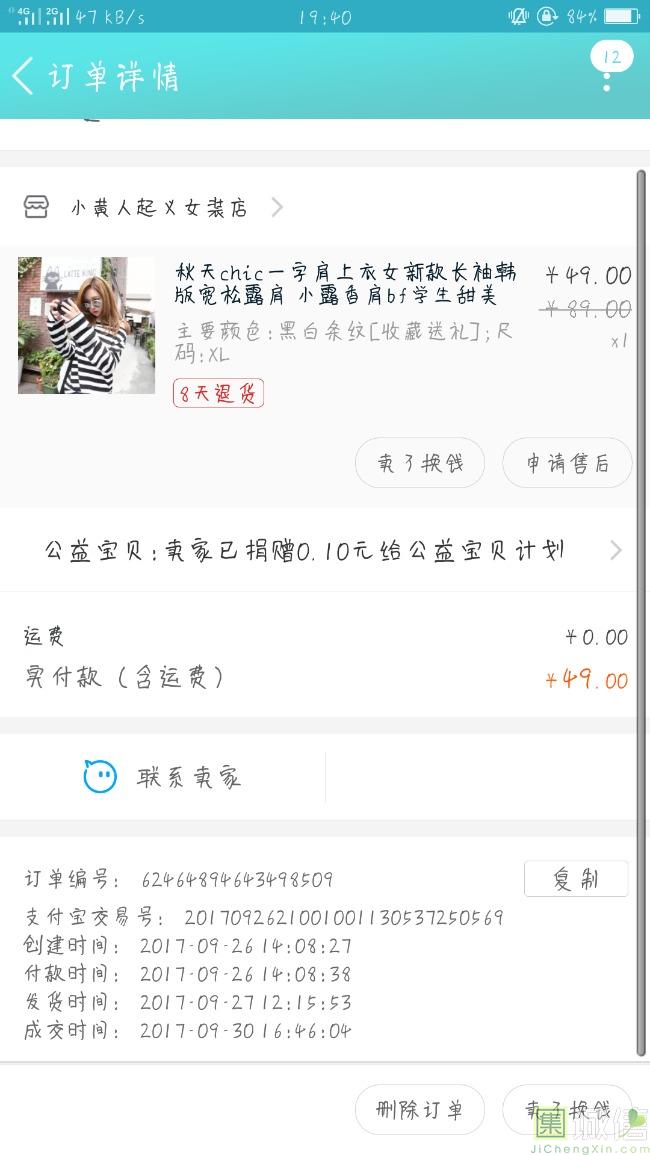Open the 公益宝贝 donation details row
The image size is (650, 1155).
324,550
